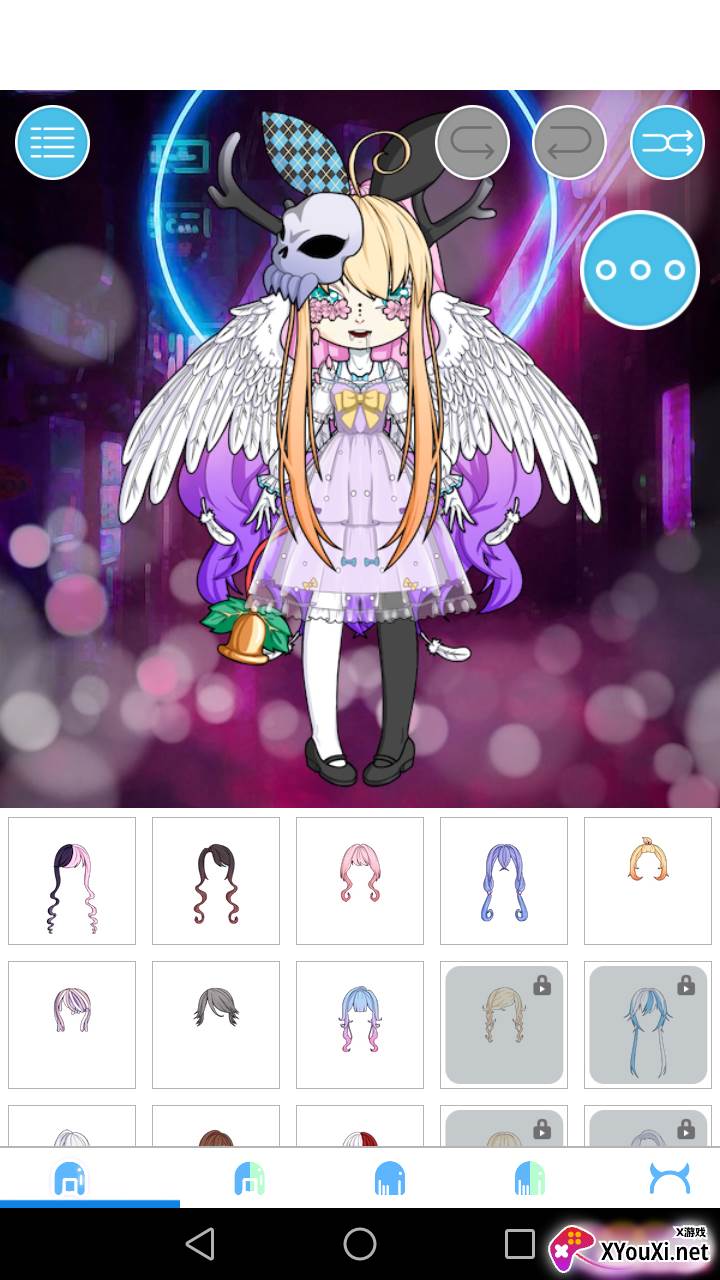Tap the locked blonde braids hairstyle
Viewport: 720px width, 1280px height.
[504, 1025]
